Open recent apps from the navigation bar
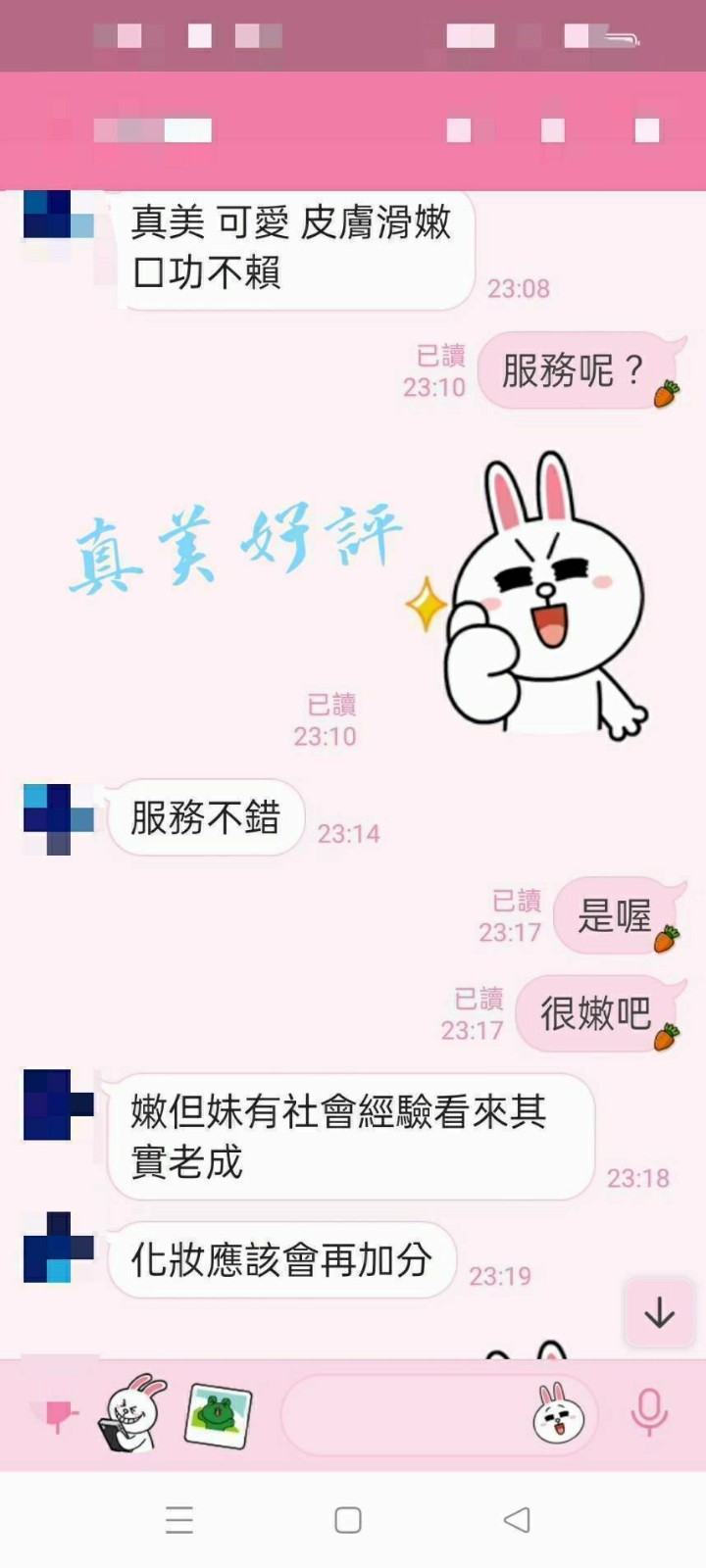Image resolution: width=706 pixels, height=1568 pixels. (179, 1520)
